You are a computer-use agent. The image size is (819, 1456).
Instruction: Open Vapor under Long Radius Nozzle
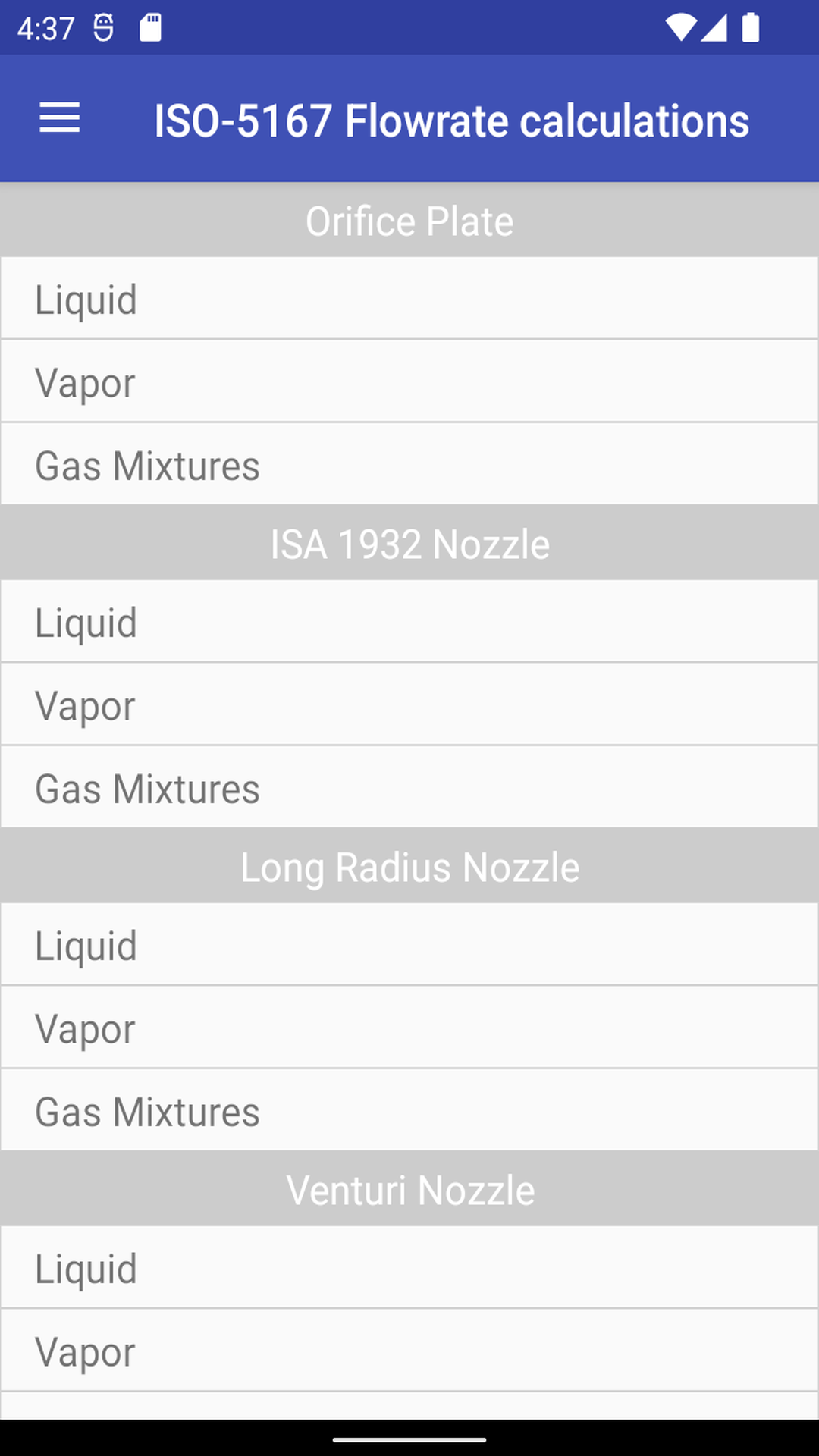[409, 1028]
